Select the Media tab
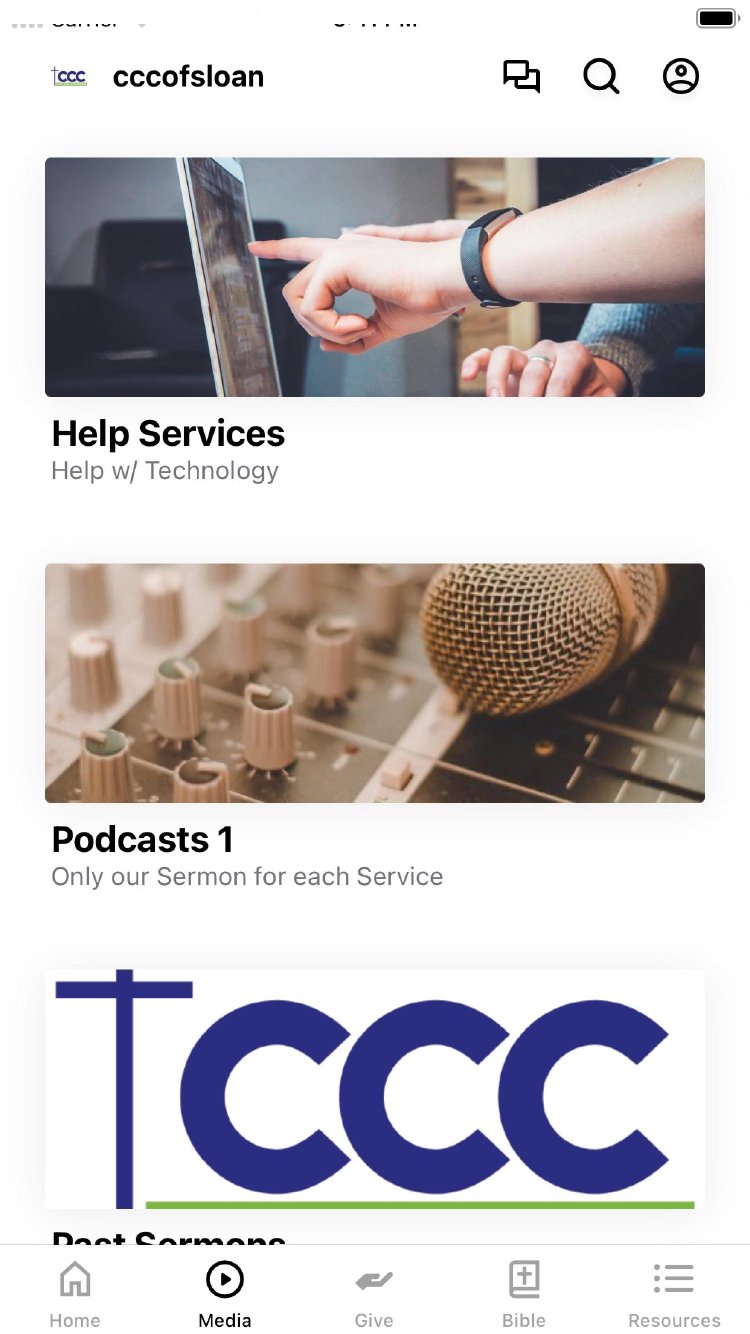The height and width of the screenshot is (1334, 750). click(225, 1292)
